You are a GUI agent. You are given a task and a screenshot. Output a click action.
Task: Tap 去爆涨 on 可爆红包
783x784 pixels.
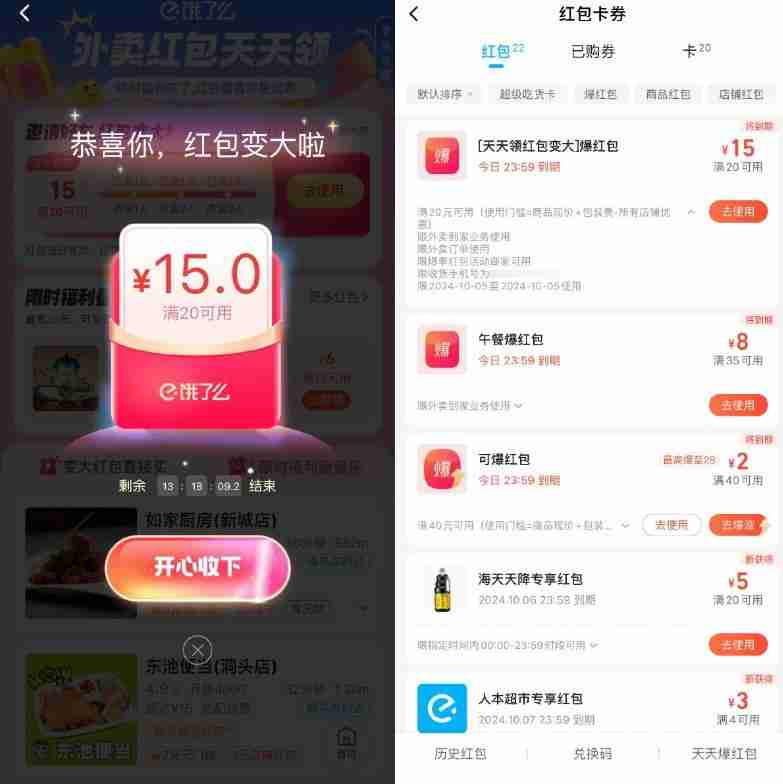pyautogui.click(x=738, y=525)
